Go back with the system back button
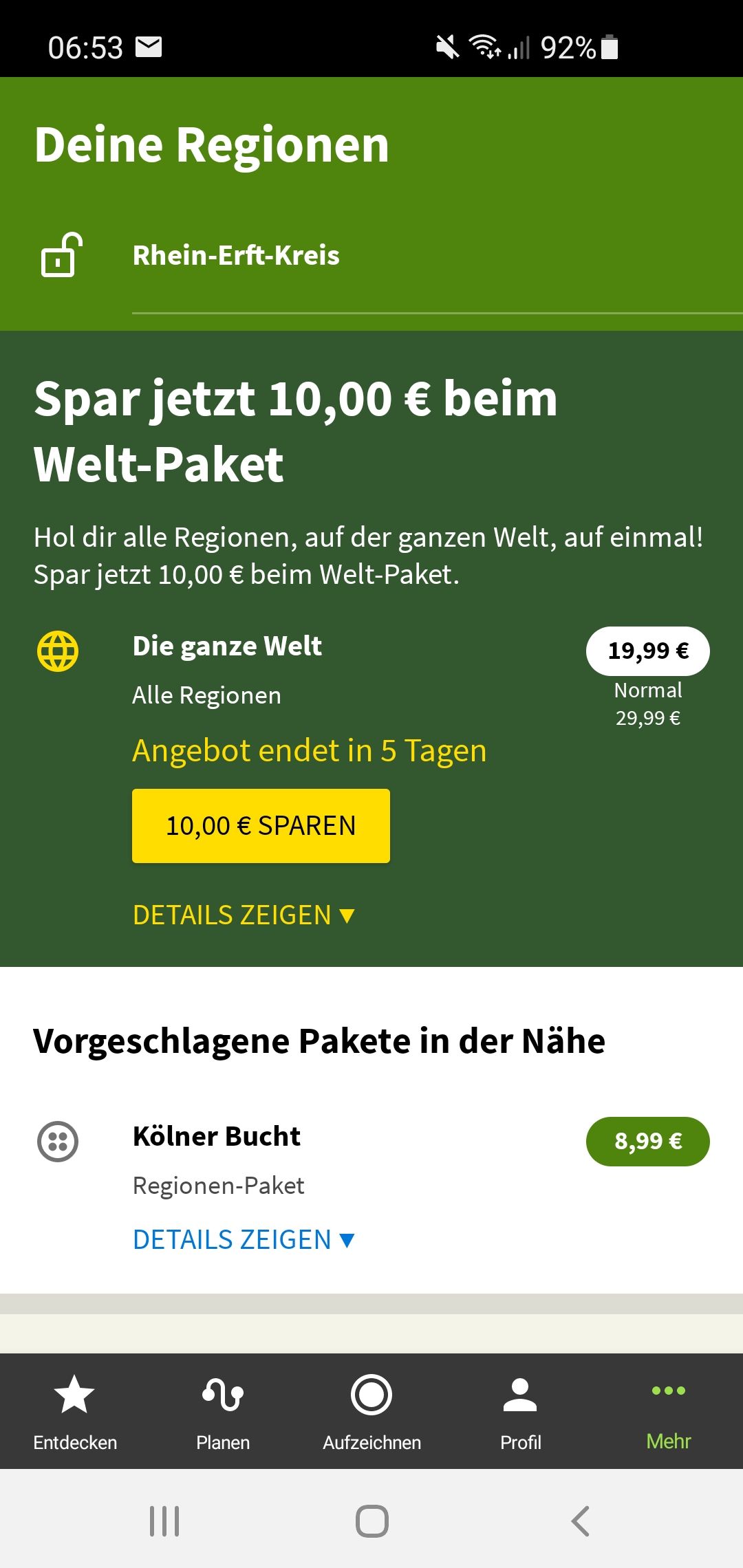Image resolution: width=743 pixels, height=1568 pixels. click(580, 1521)
